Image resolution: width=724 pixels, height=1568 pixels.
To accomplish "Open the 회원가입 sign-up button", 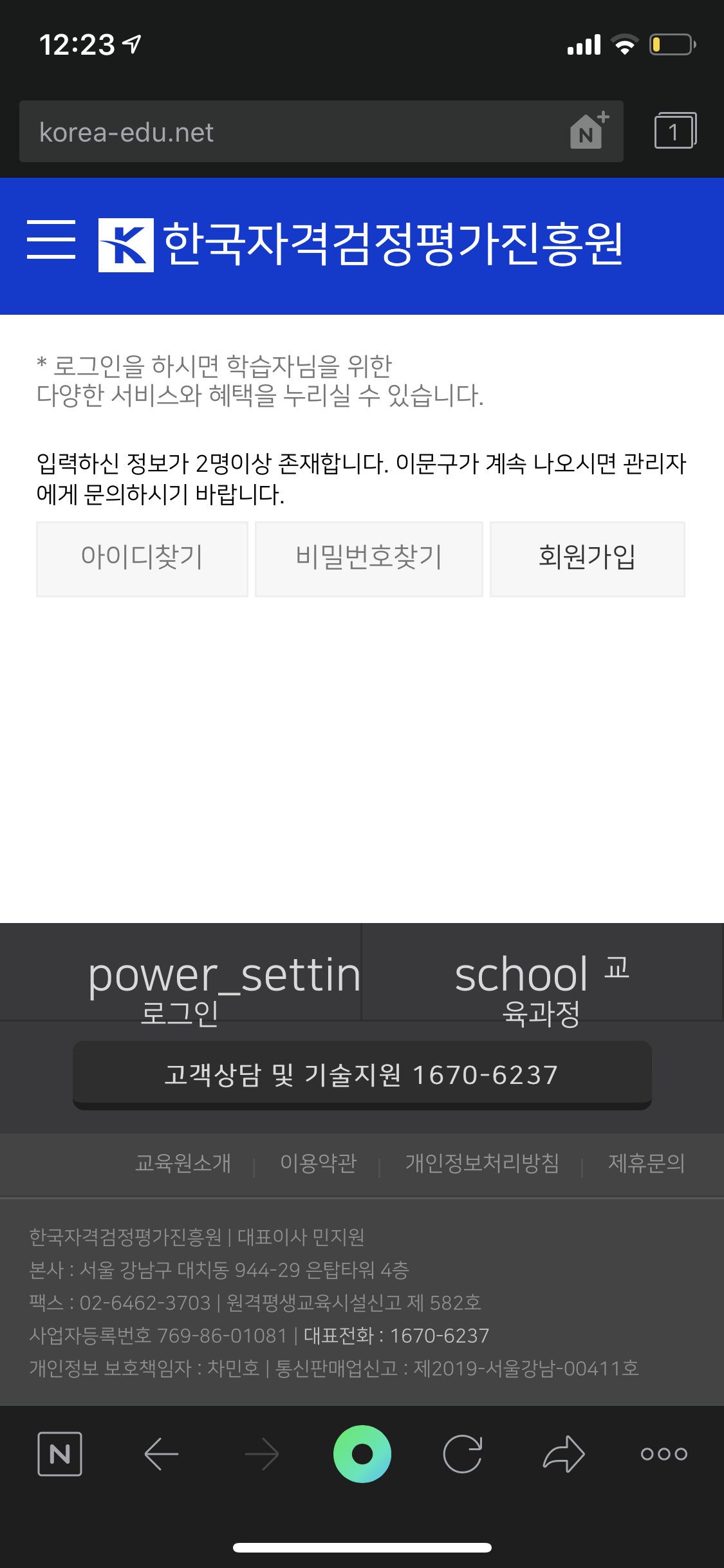I will (x=588, y=559).
